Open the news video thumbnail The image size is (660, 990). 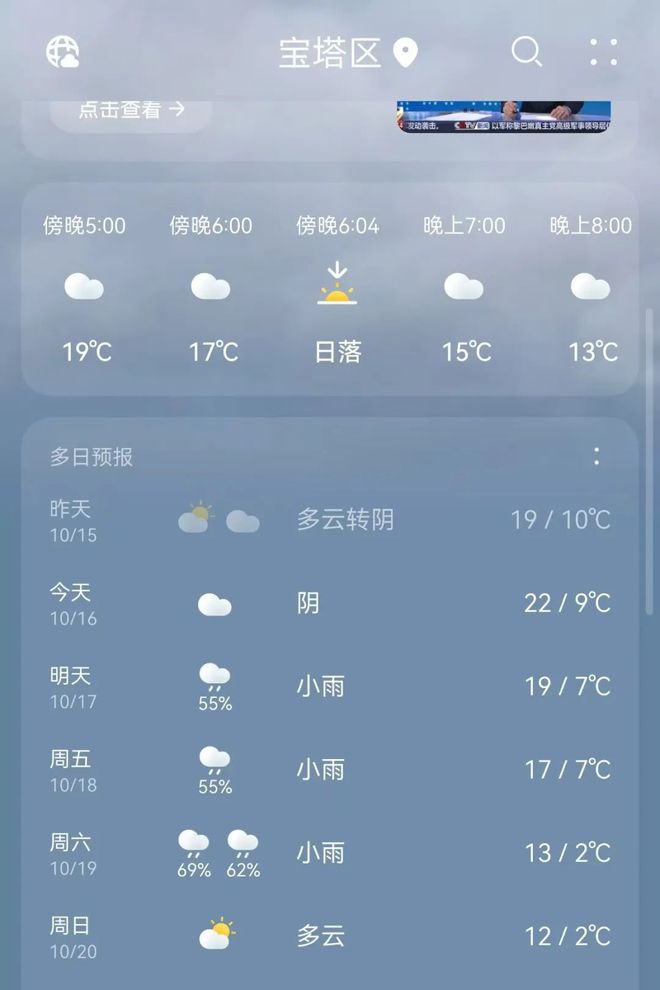503,116
